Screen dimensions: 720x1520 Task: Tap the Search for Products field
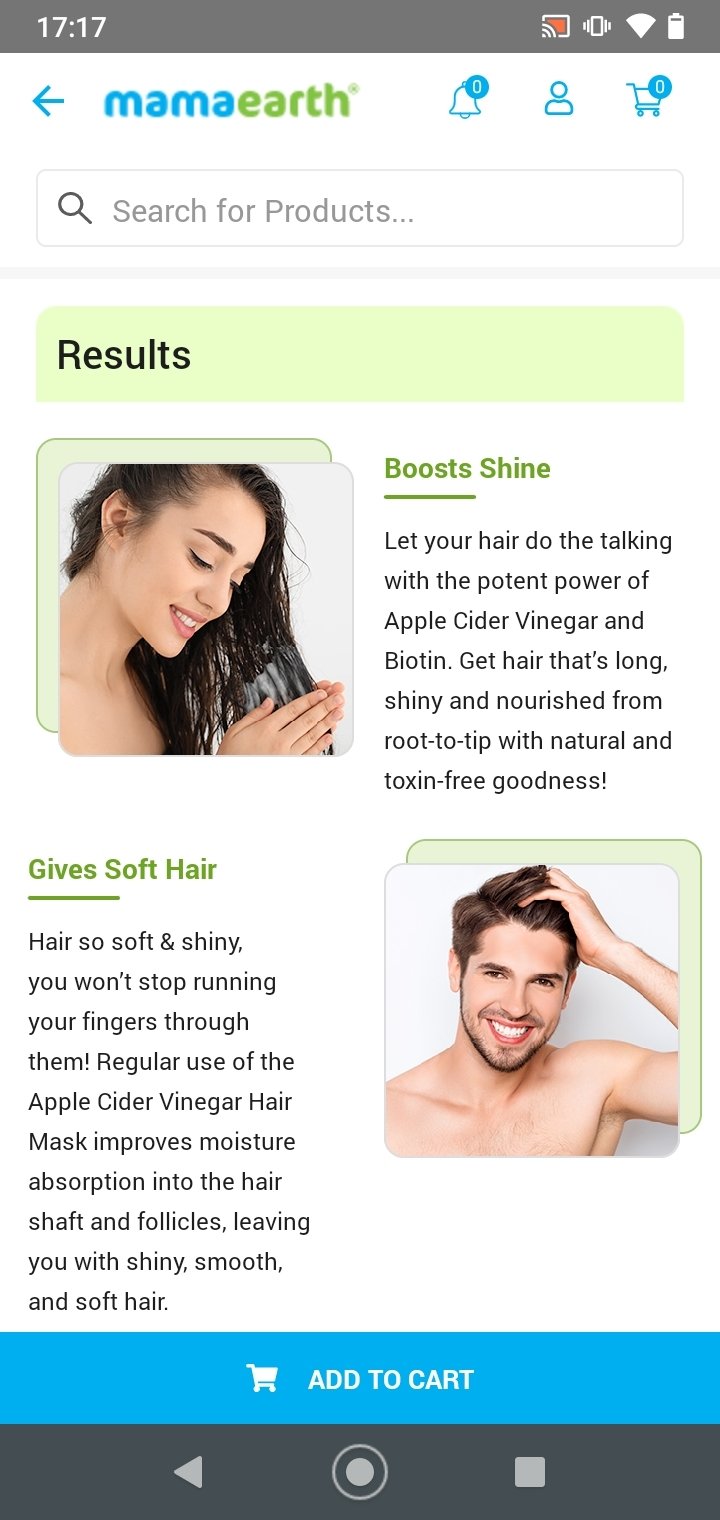(x=360, y=208)
